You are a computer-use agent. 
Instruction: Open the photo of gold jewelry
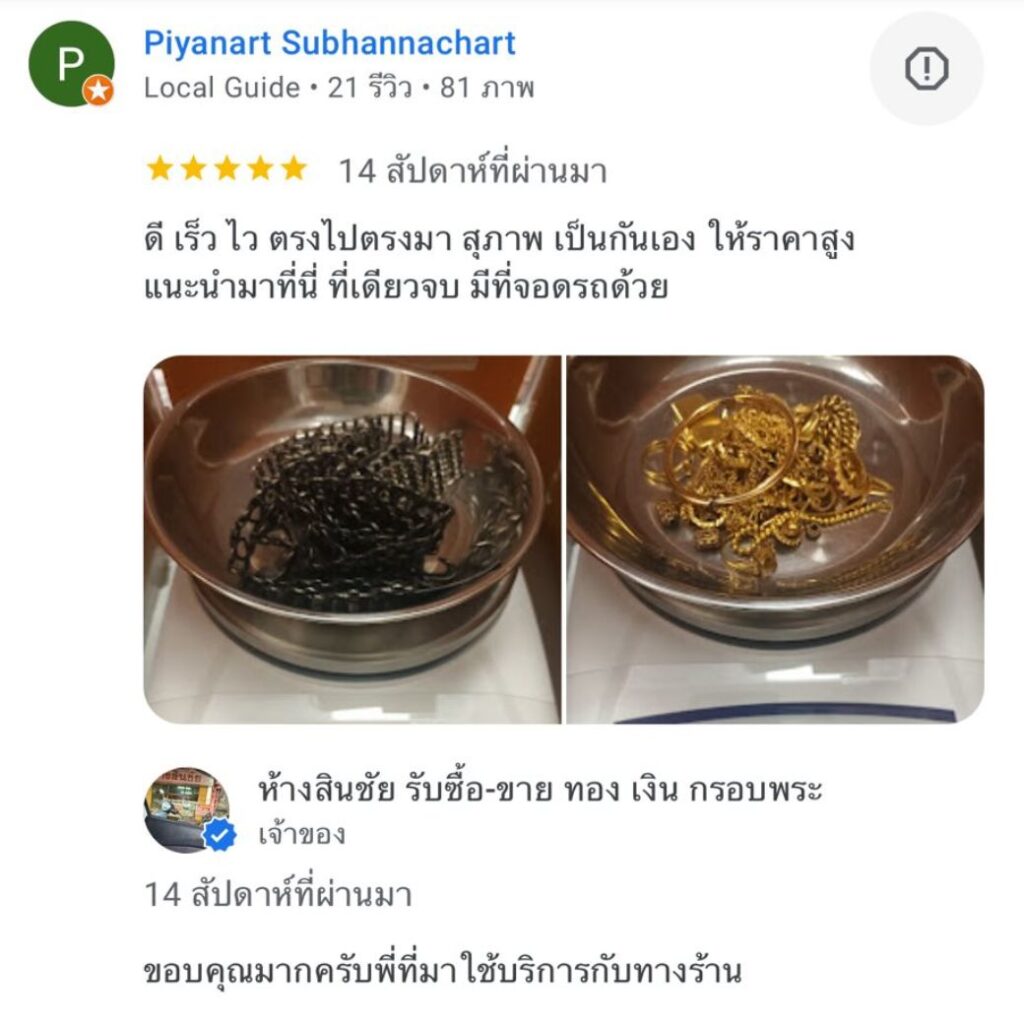point(775,539)
